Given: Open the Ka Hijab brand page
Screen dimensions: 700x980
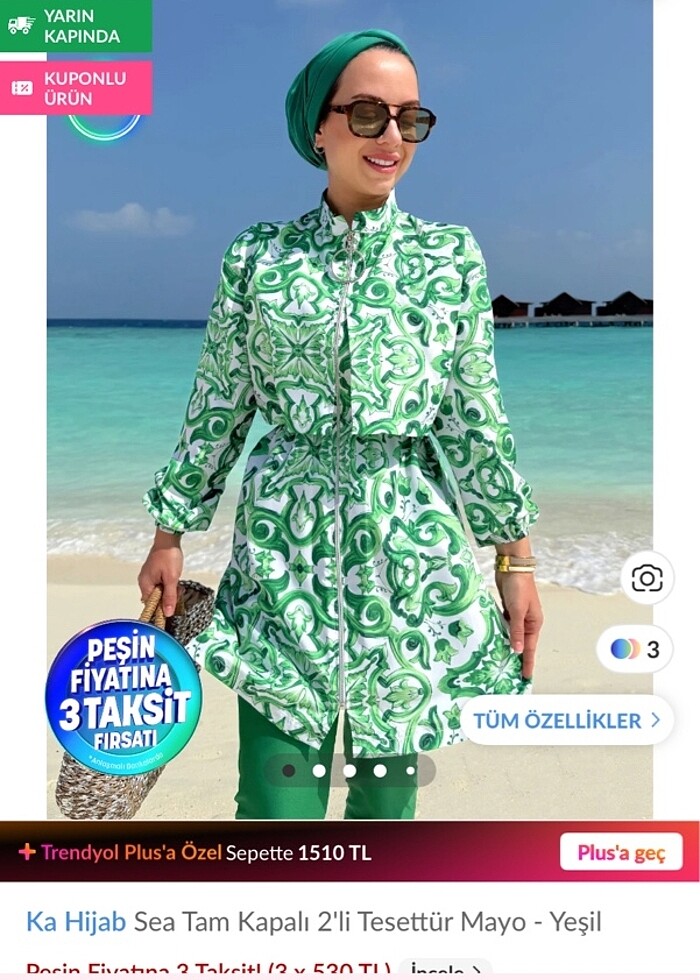Looking at the screenshot, I should [x=76, y=921].
